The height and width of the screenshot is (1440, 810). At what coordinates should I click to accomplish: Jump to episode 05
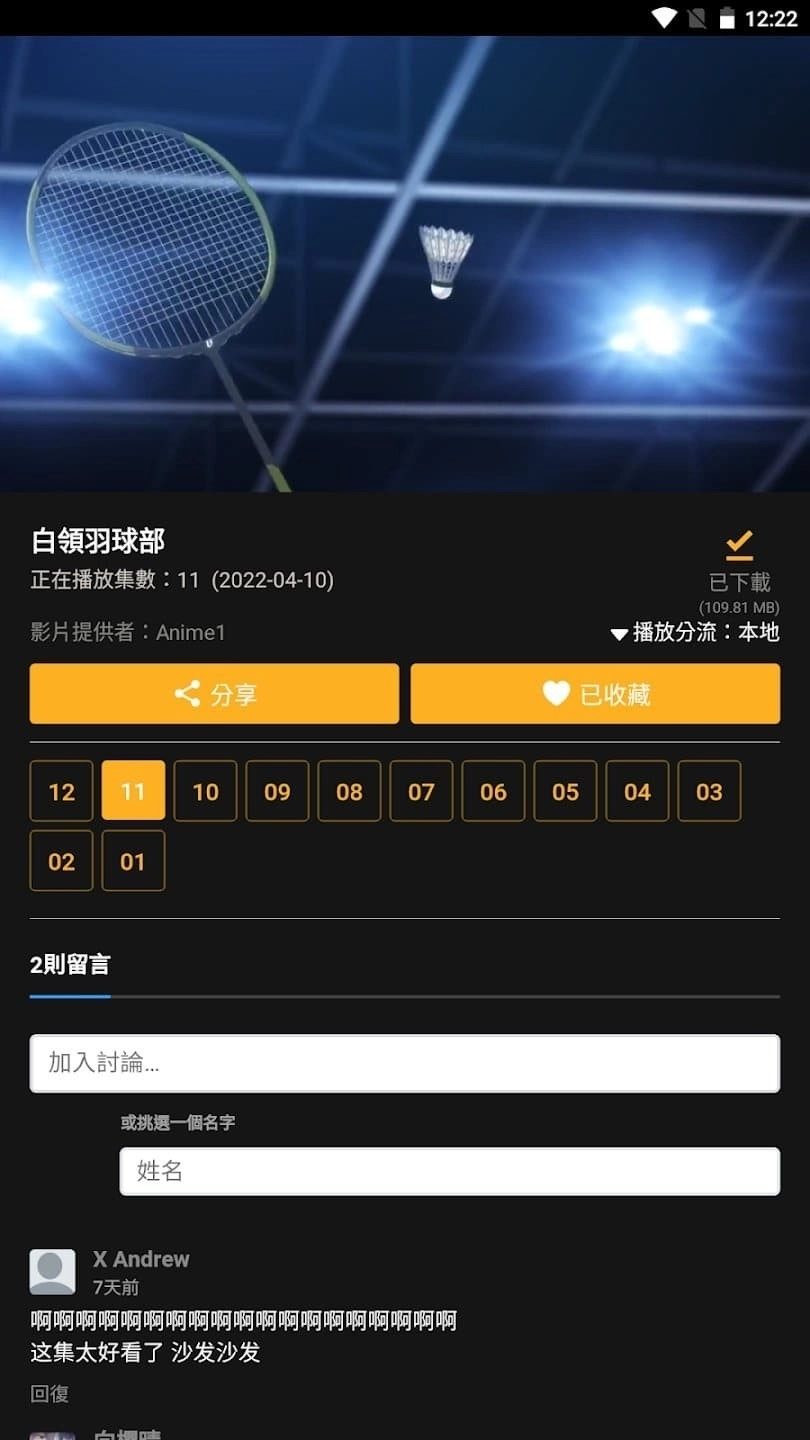(565, 791)
